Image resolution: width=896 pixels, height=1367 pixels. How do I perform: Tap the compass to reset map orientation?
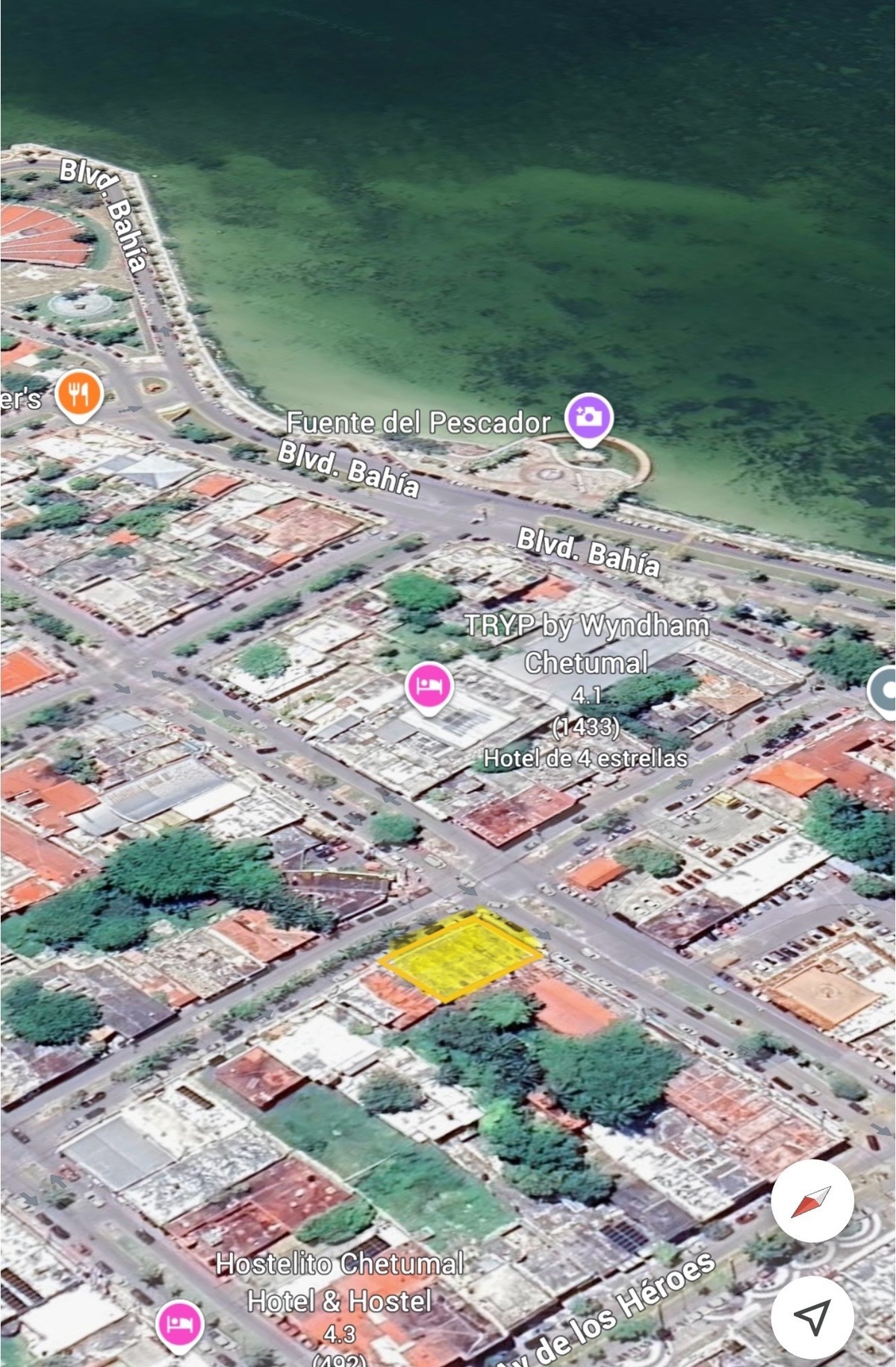pyautogui.click(x=812, y=1200)
